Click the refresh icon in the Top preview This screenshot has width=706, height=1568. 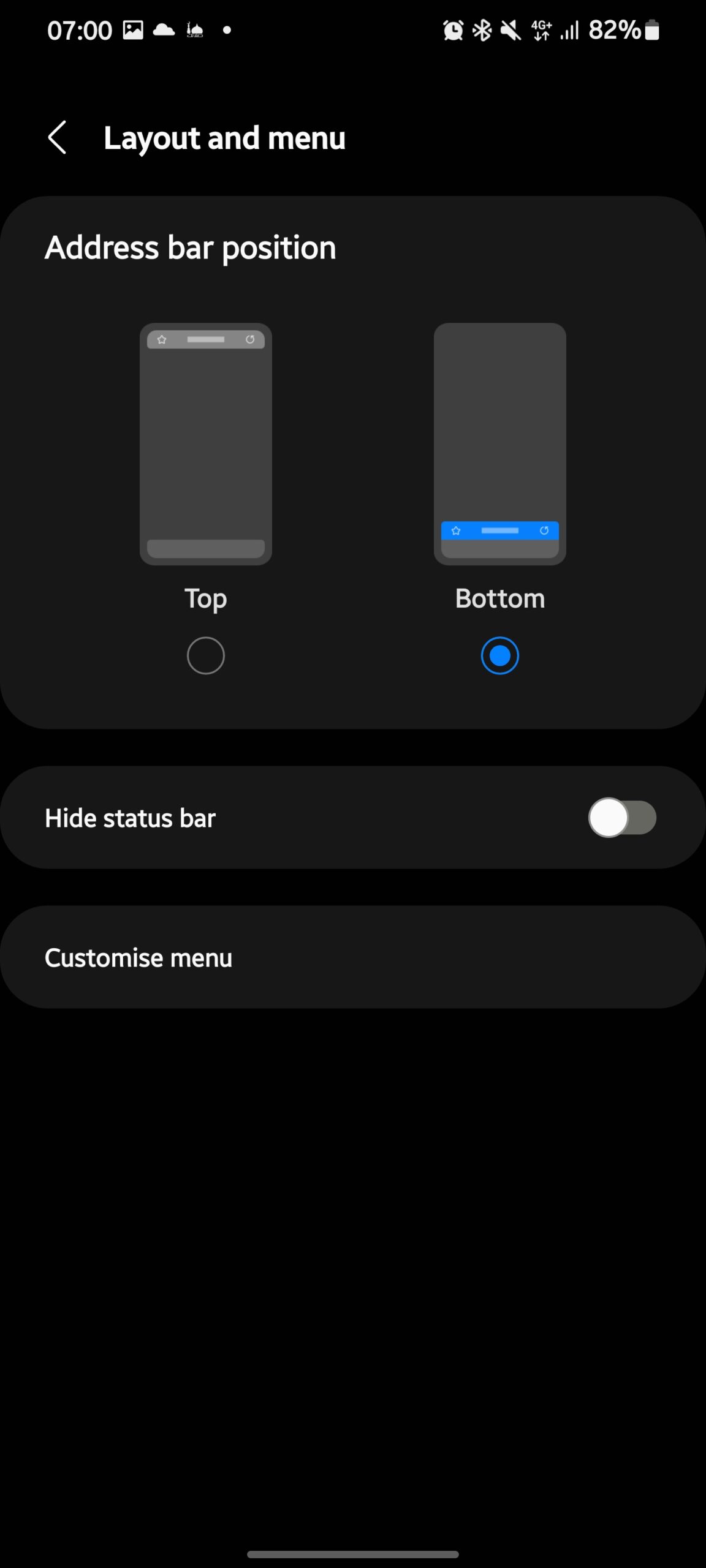pyautogui.click(x=250, y=341)
